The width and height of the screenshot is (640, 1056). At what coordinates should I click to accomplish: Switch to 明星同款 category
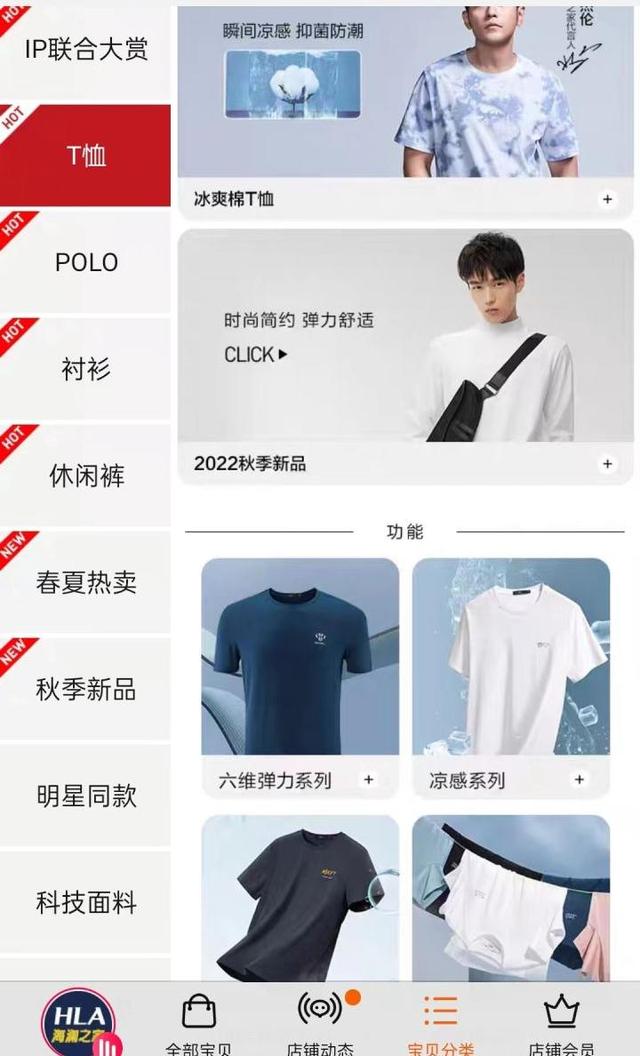tap(86, 797)
